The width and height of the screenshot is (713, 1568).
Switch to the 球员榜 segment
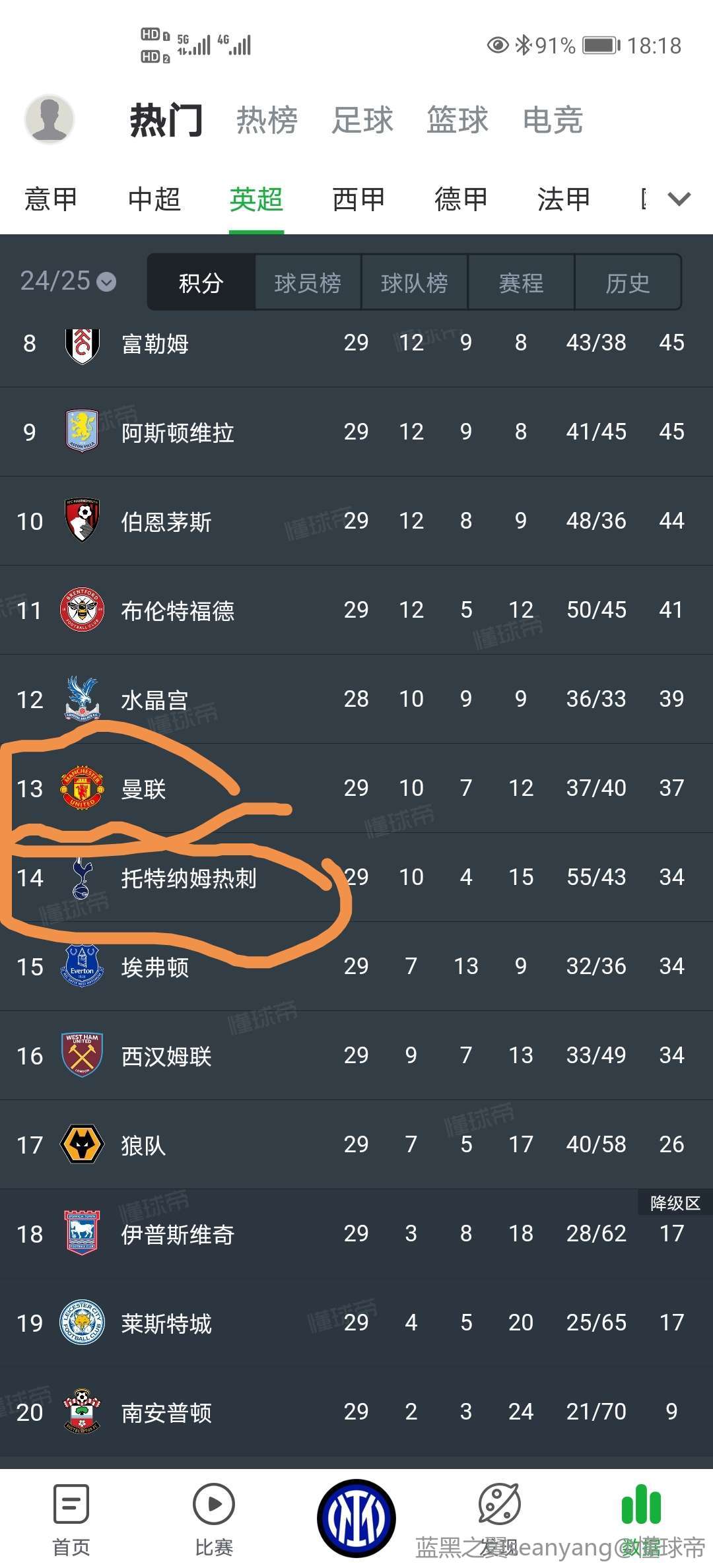(308, 282)
